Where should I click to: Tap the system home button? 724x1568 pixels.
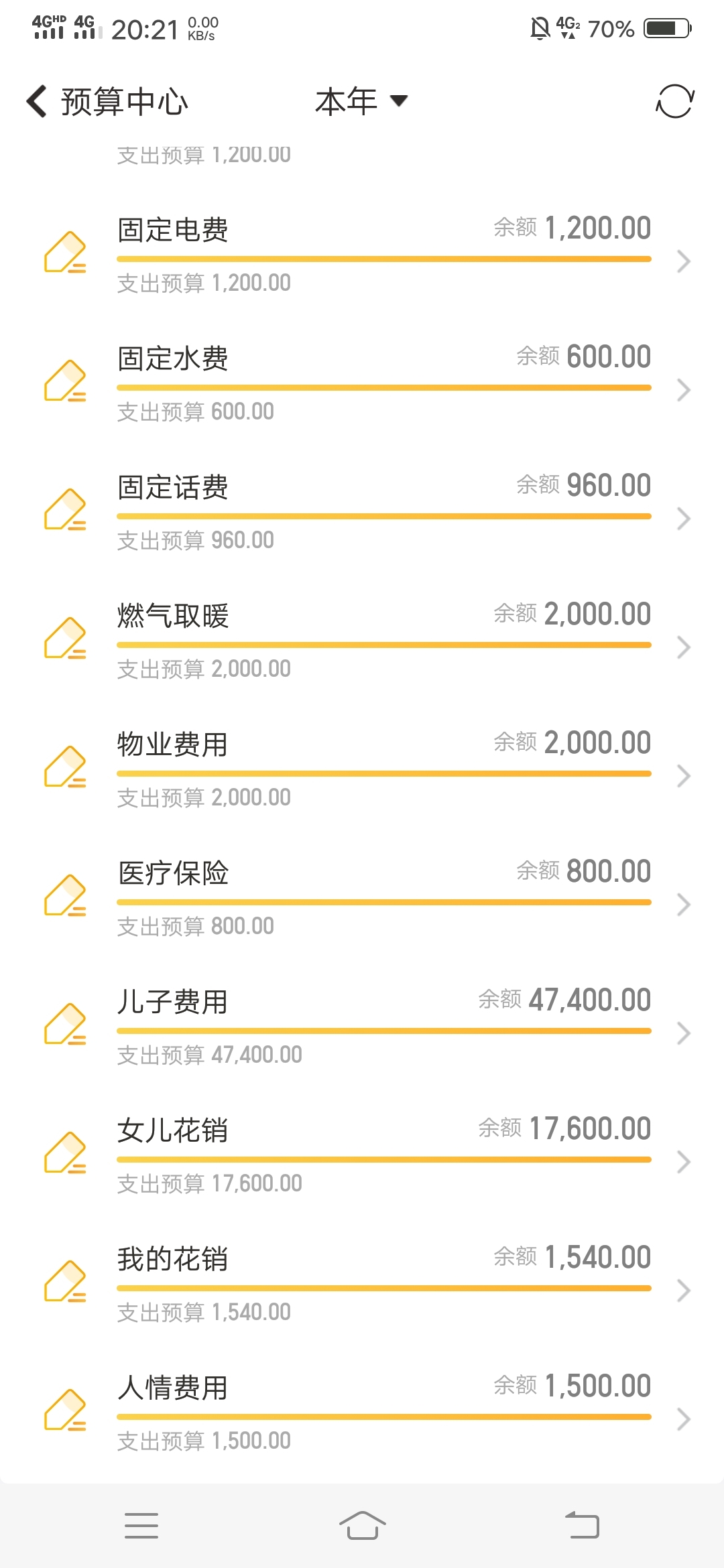tap(362, 1525)
